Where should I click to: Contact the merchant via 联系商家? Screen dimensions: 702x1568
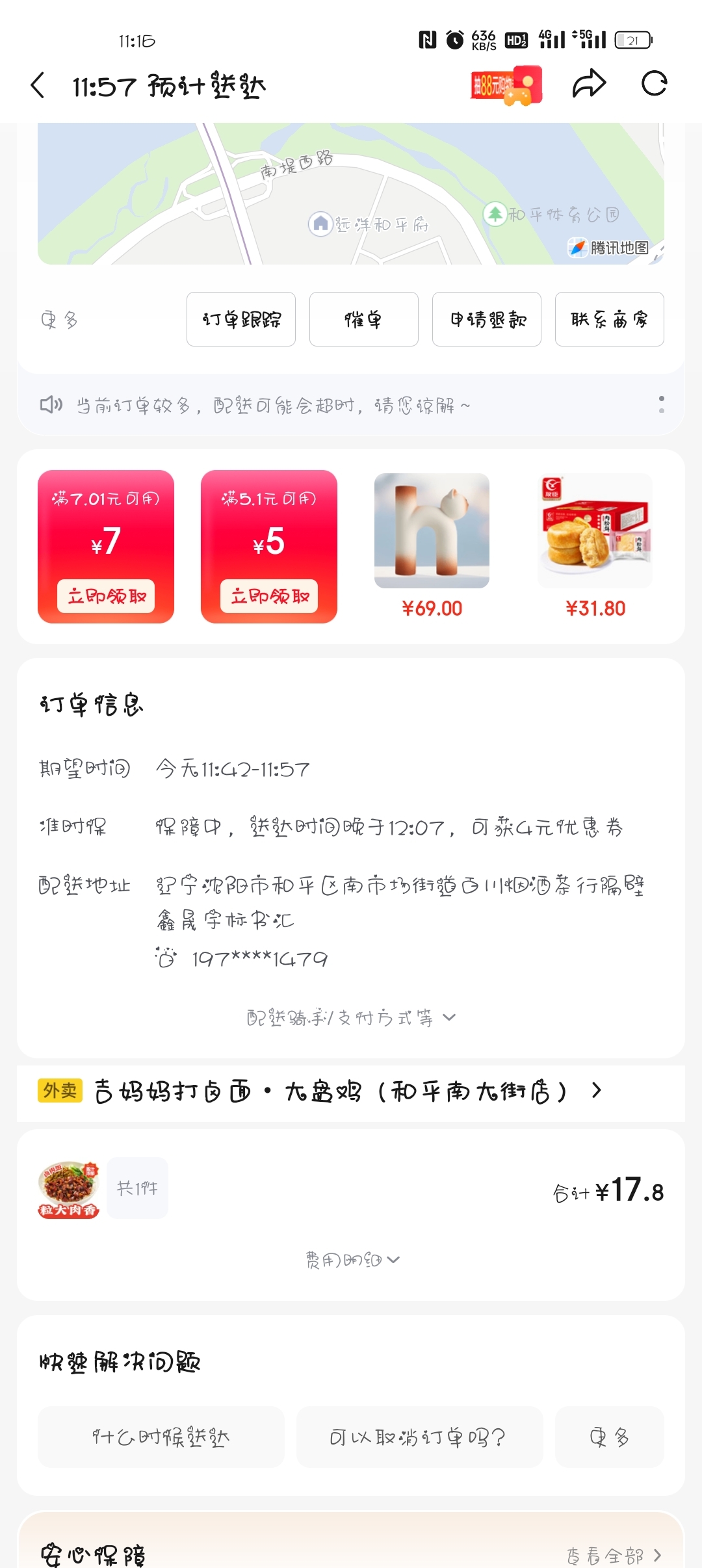[x=609, y=319]
